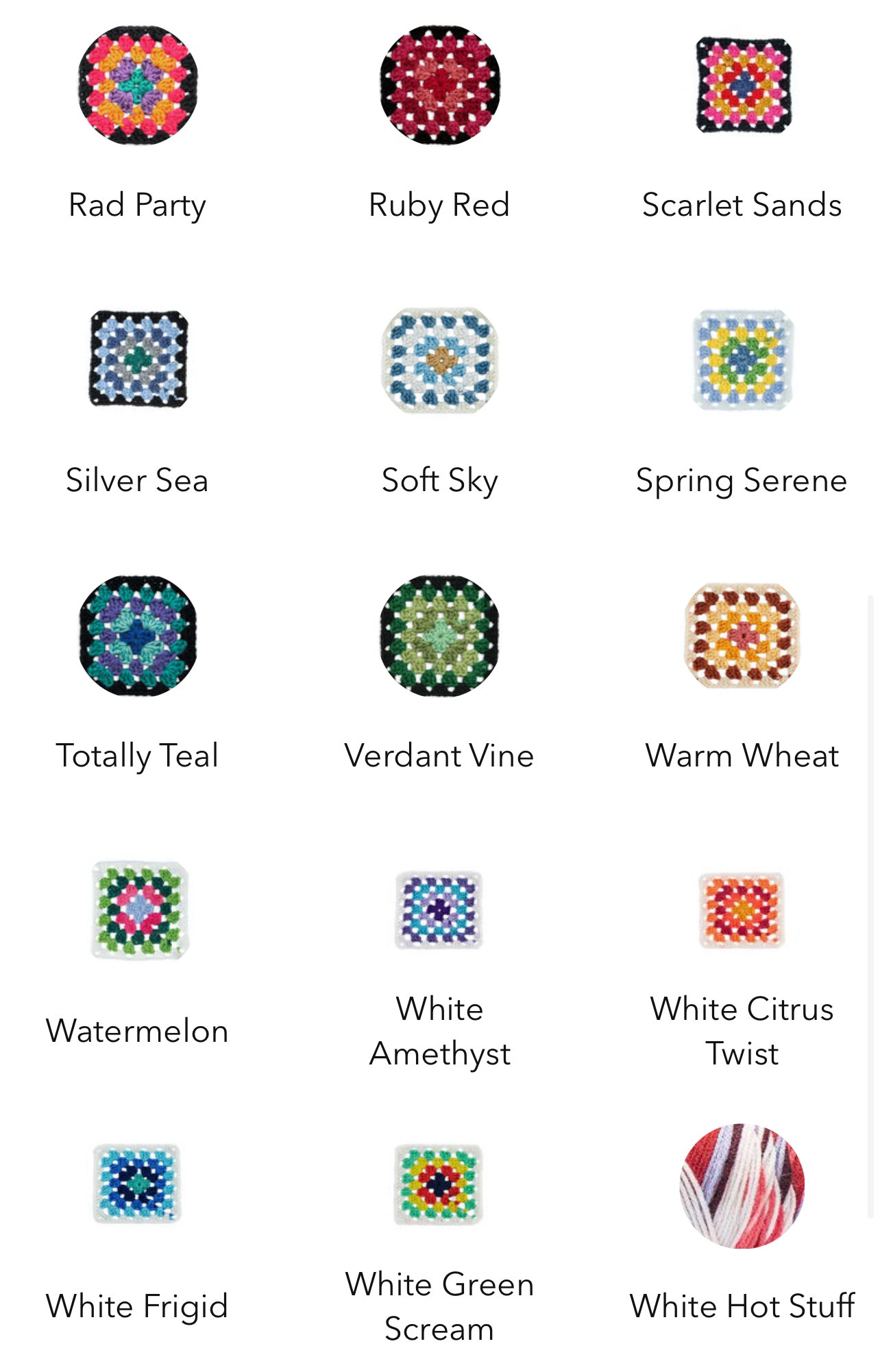880x1372 pixels.
Task: Choose the Warm Wheat swatch
Action: click(x=743, y=636)
